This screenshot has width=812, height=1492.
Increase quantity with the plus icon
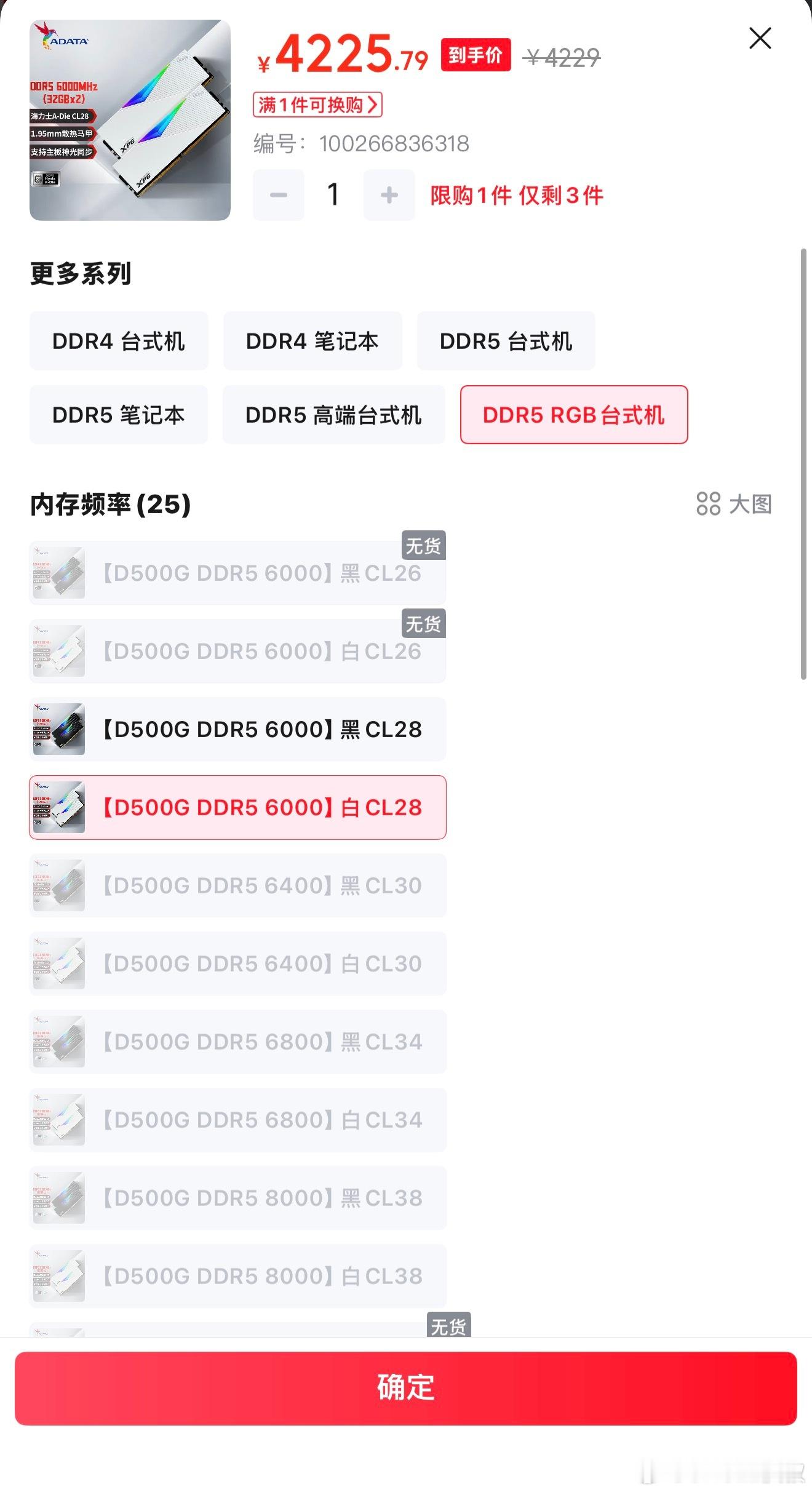[x=389, y=194]
